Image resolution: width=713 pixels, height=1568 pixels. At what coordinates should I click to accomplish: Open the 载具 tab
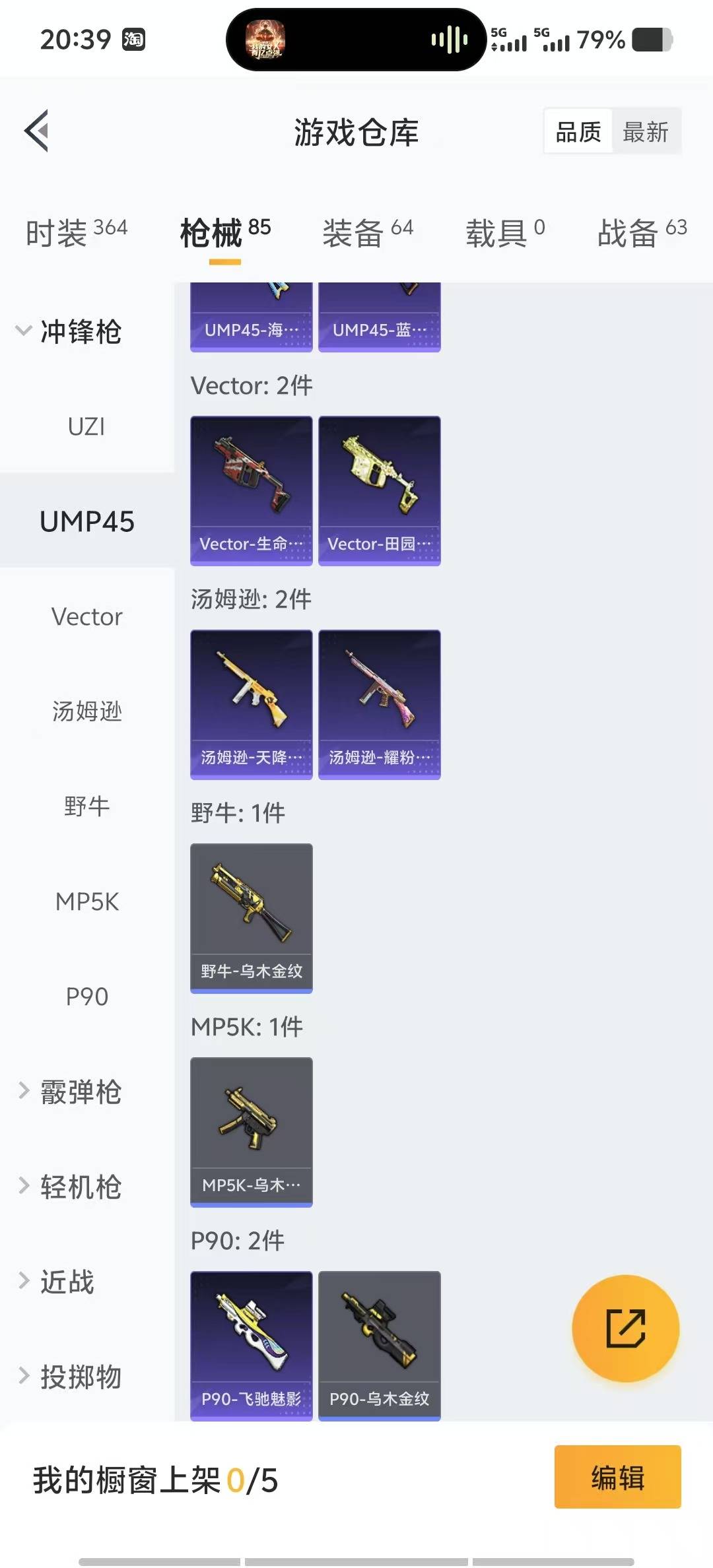505,232
